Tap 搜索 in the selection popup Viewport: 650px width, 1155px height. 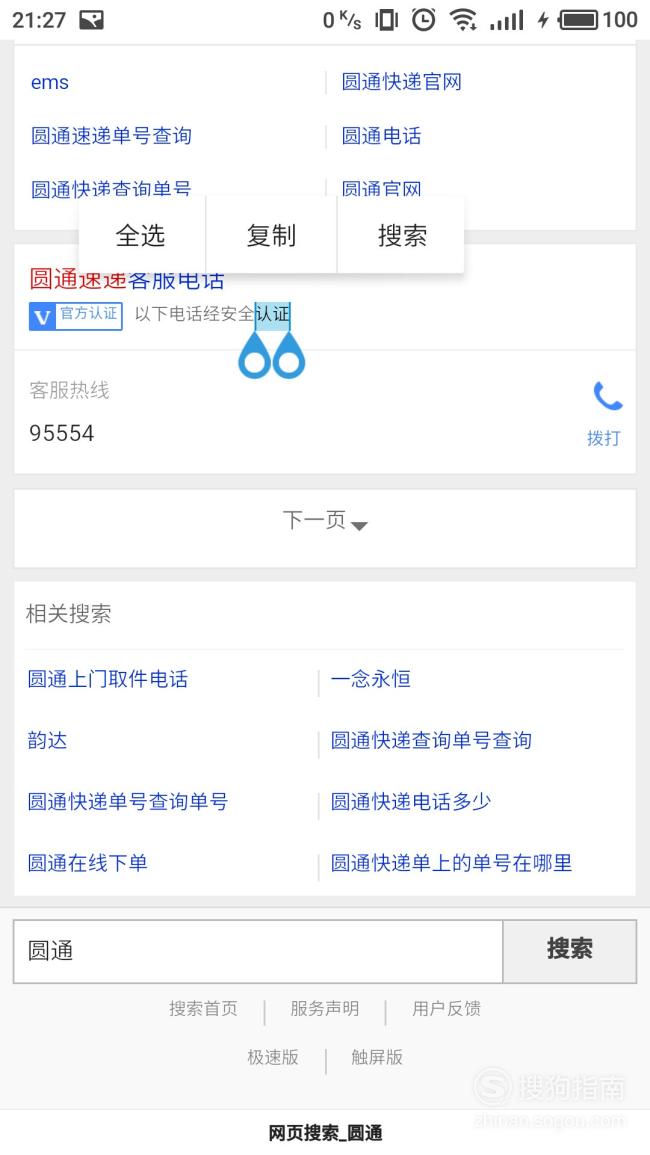(x=402, y=236)
